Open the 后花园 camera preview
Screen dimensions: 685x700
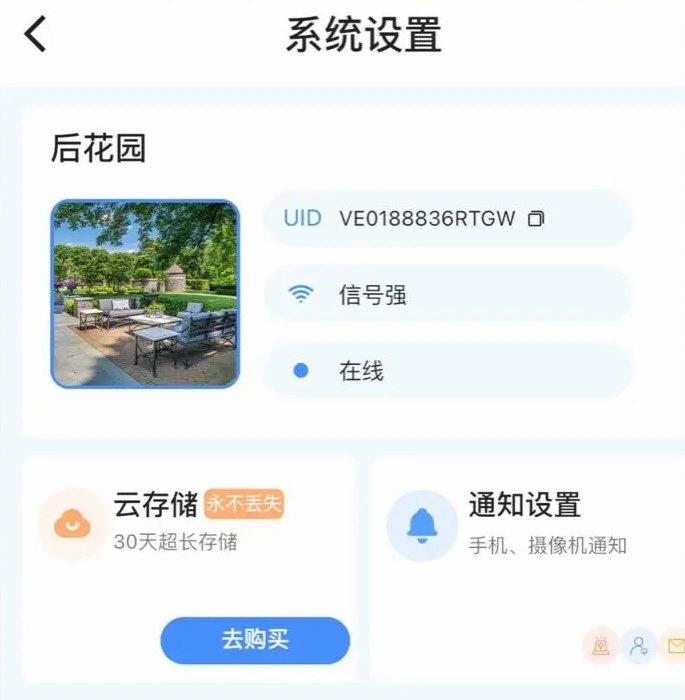145,293
